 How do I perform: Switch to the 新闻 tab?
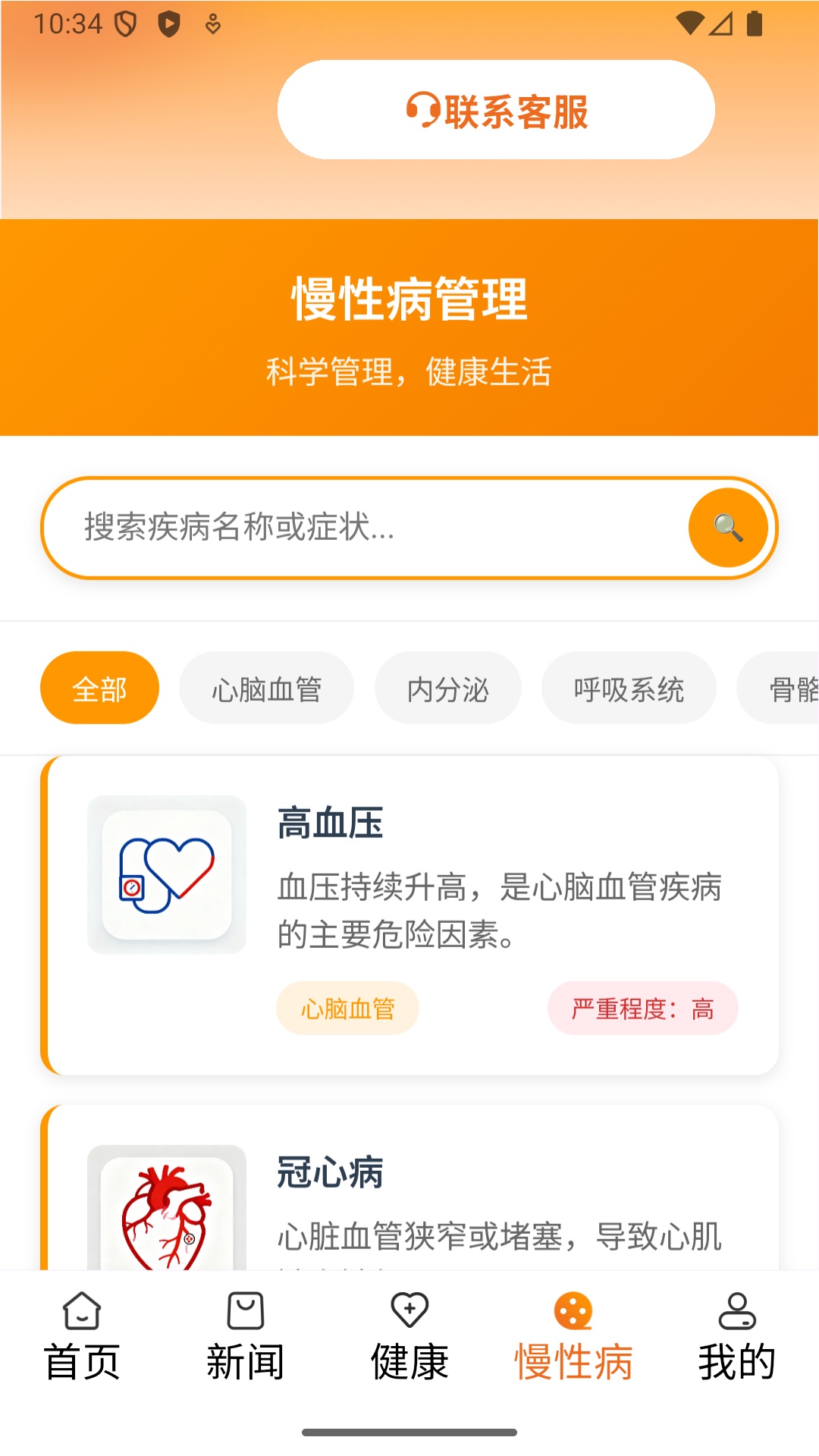click(x=244, y=1357)
